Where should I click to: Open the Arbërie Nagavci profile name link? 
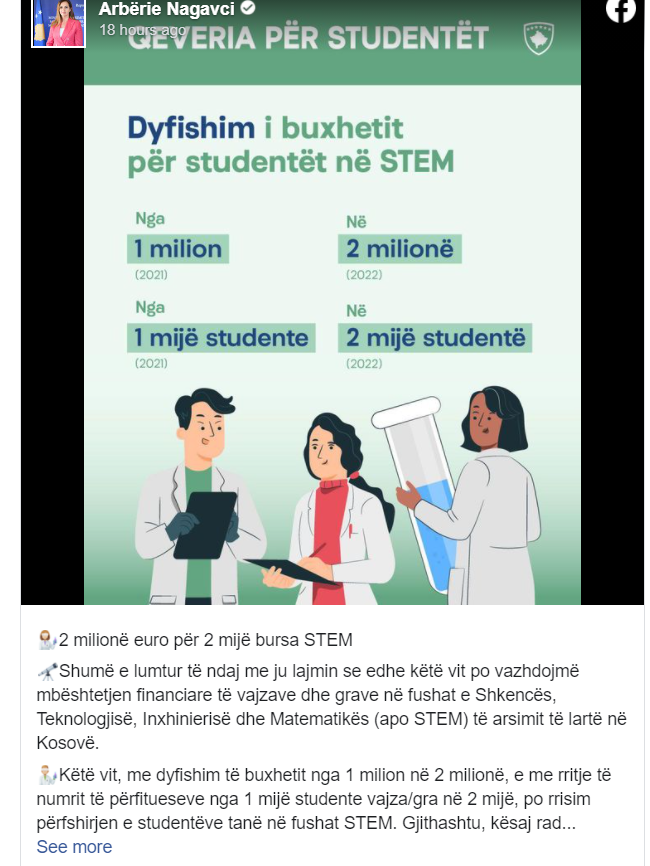pos(167,9)
